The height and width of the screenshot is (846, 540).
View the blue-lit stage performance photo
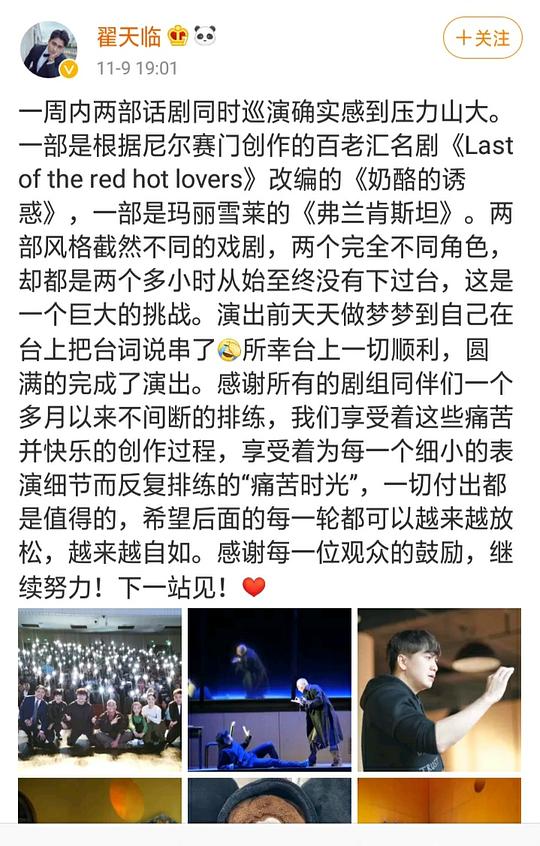(x=270, y=690)
